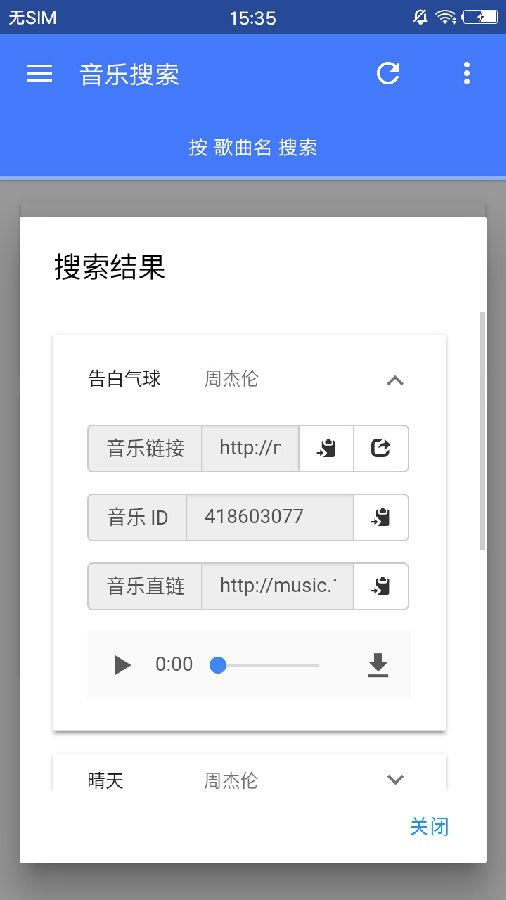Screen dimensions: 506x900
Task: Close the search results dialog with 关闭
Action: pos(429,827)
